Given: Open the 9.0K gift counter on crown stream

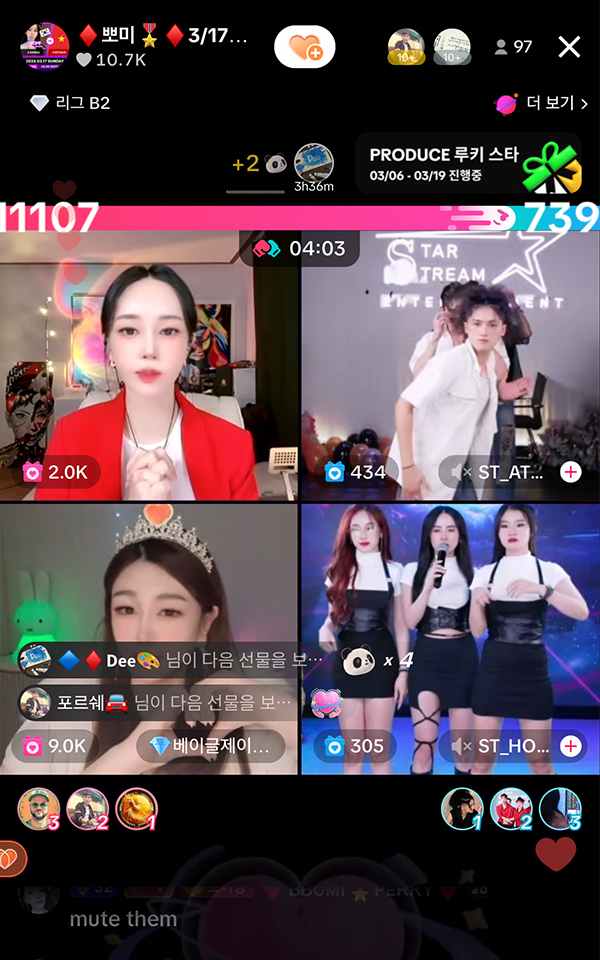Looking at the screenshot, I should click(57, 746).
